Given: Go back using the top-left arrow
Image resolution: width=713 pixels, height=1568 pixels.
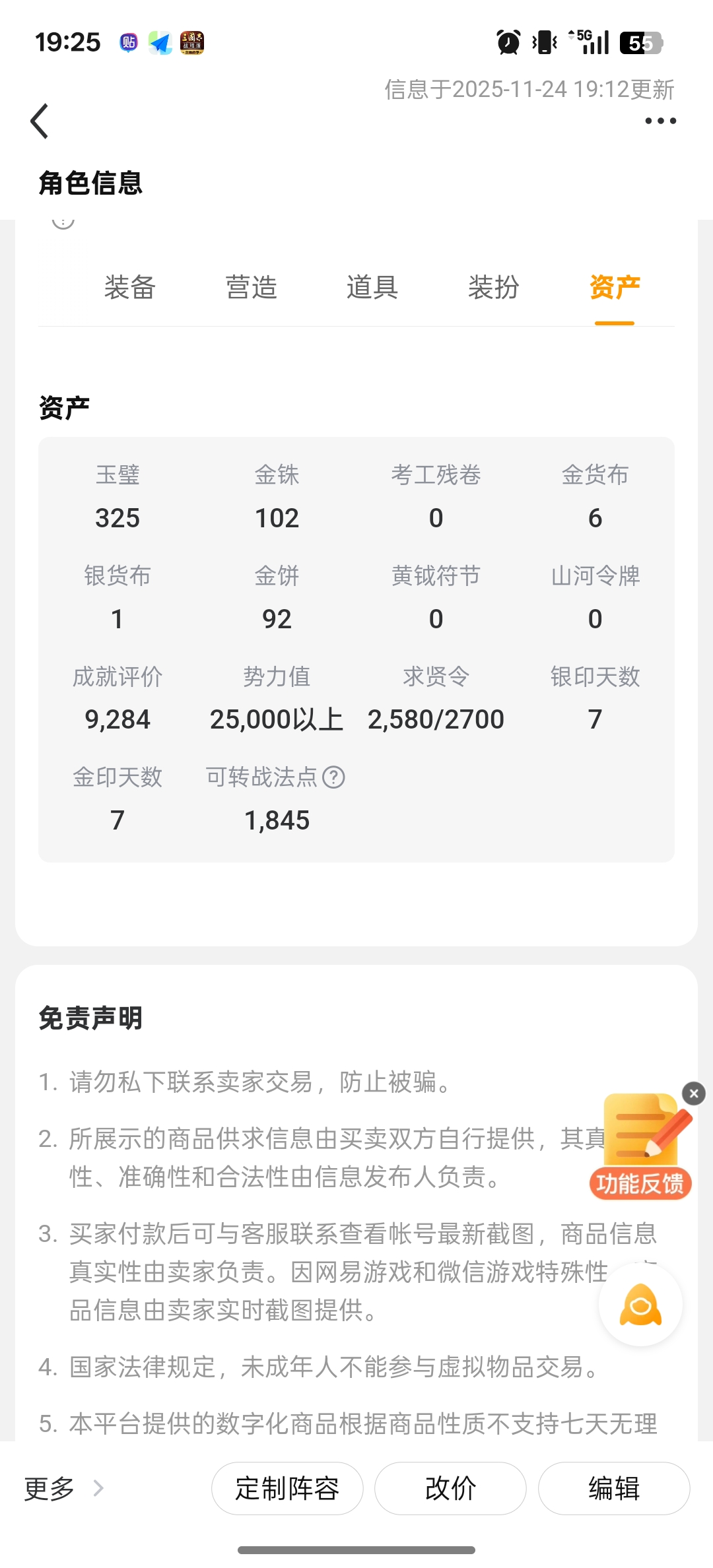Looking at the screenshot, I should [40, 121].
